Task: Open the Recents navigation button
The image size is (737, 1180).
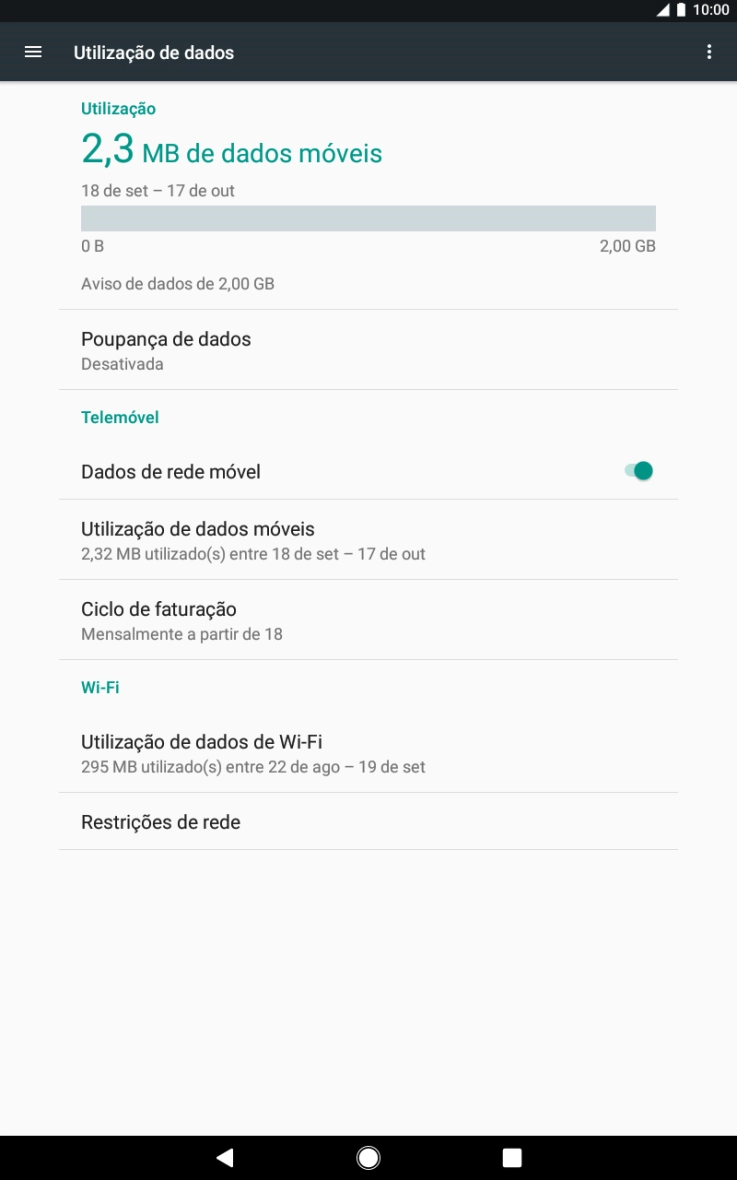Action: 511,1157
